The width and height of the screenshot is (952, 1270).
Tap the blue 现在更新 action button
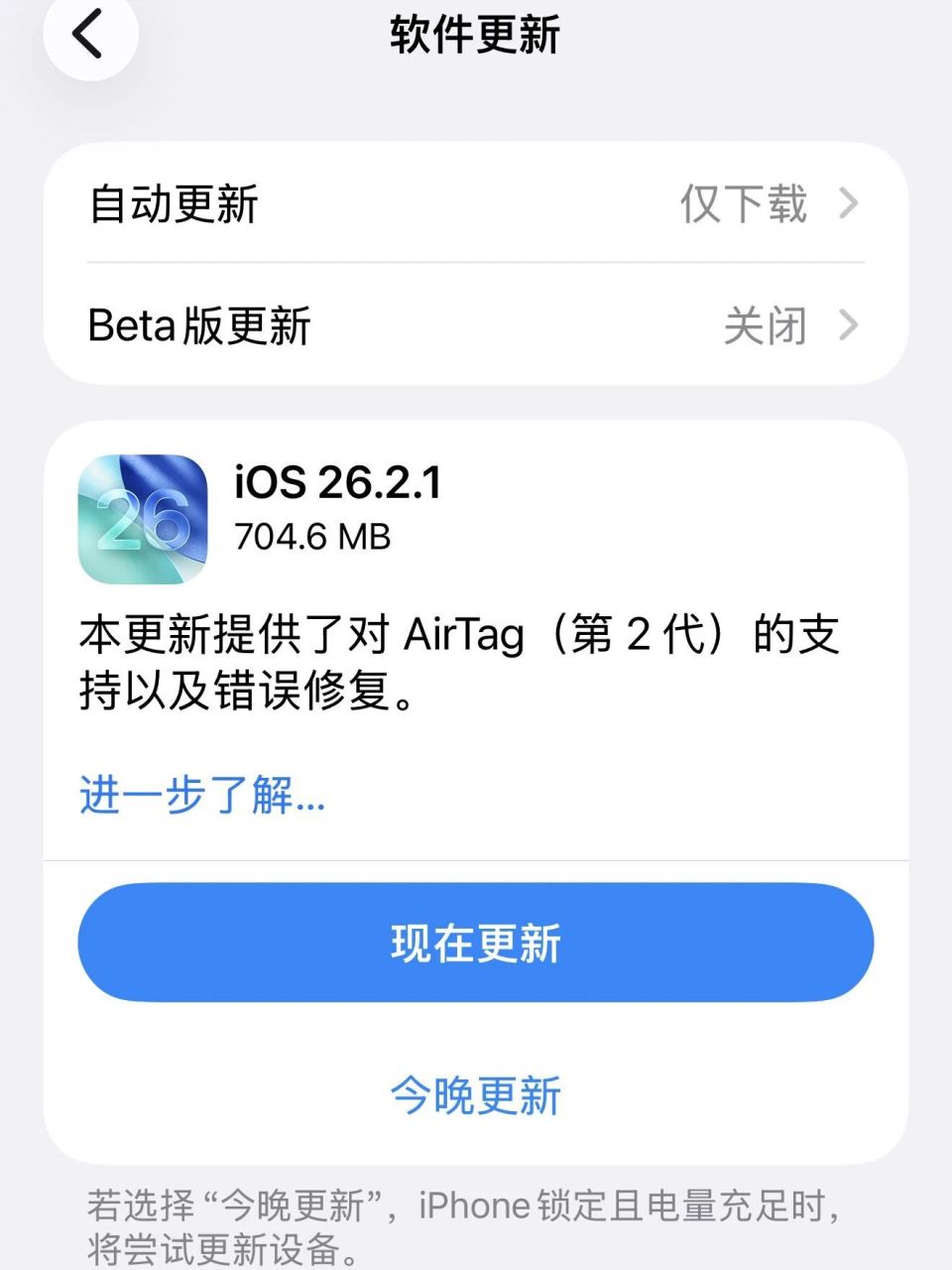[476, 944]
